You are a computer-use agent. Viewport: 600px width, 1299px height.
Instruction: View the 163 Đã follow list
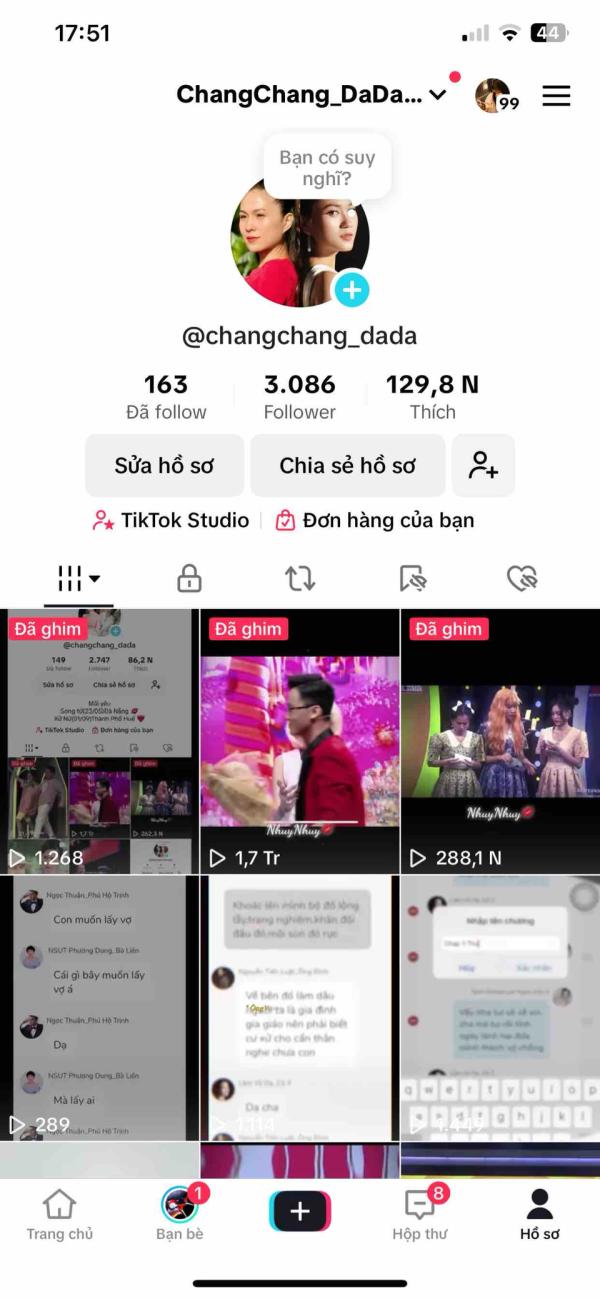(166, 397)
